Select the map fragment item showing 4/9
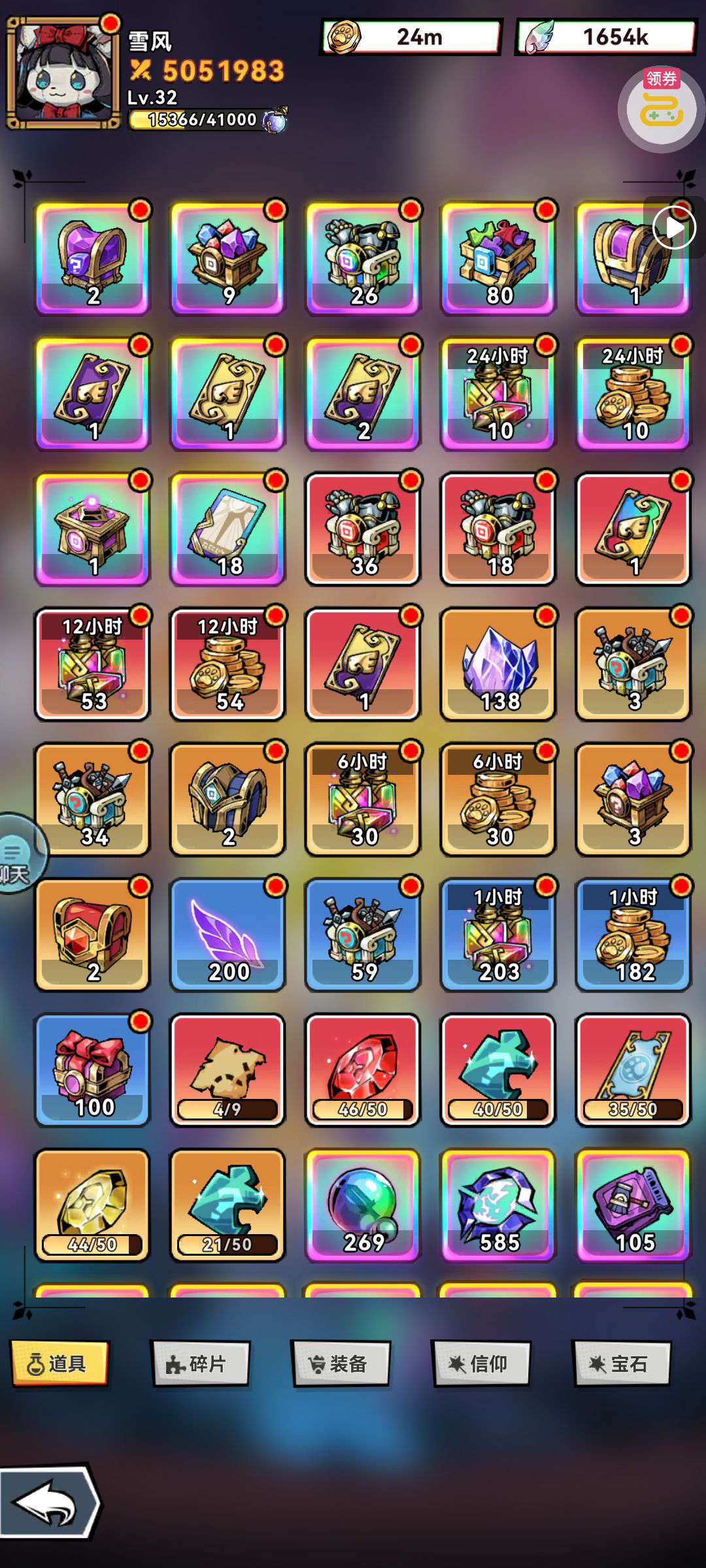 (227, 1070)
